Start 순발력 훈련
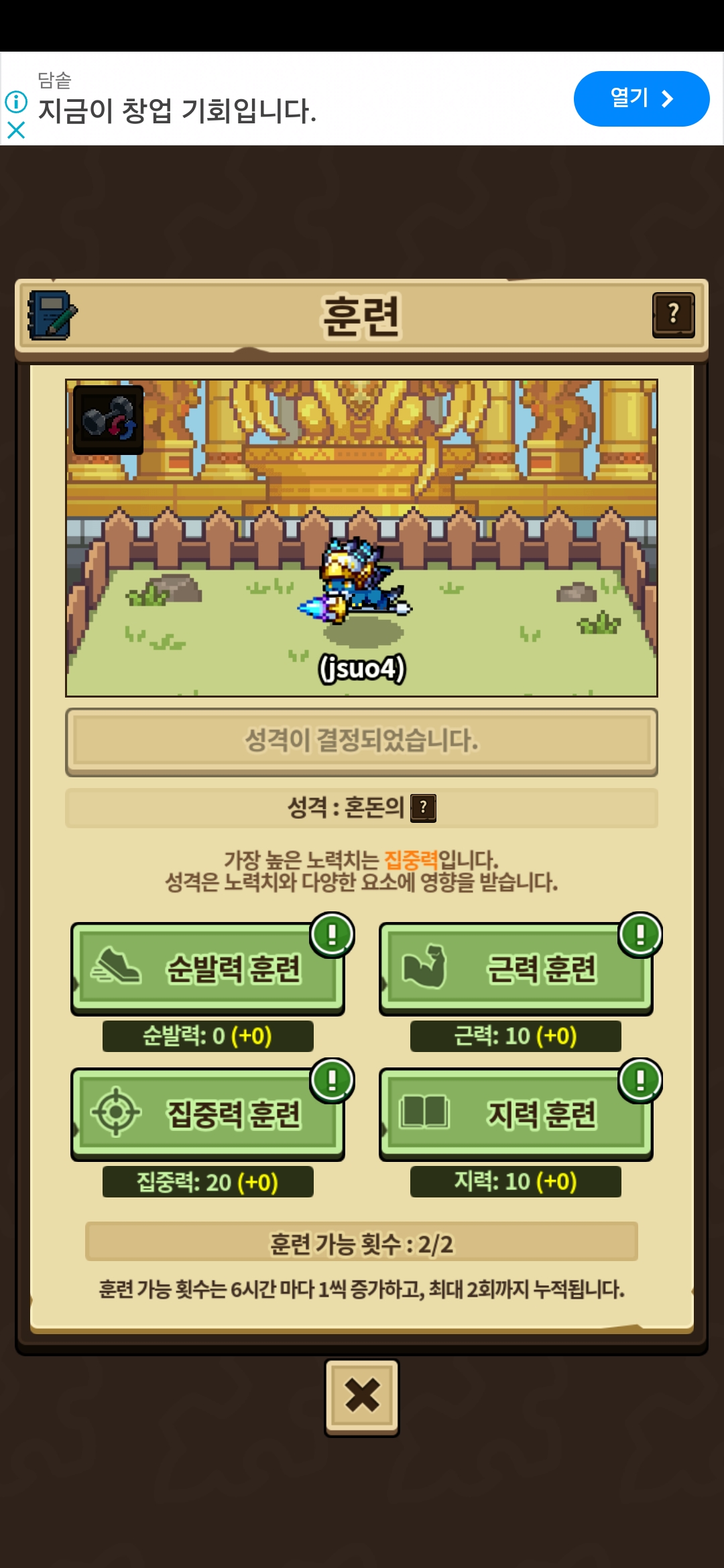 pyautogui.click(x=208, y=968)
